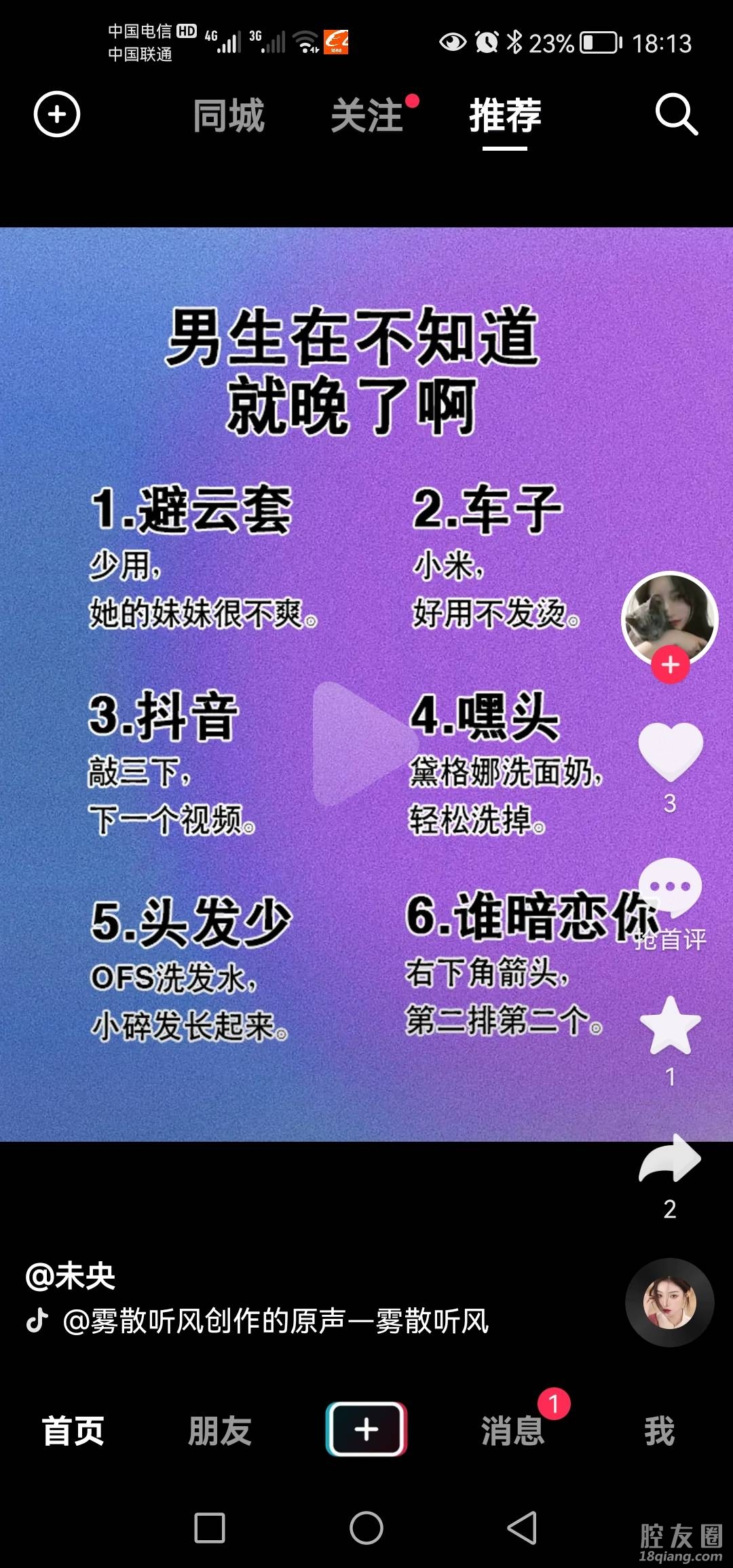Open the 雾散听风 original sound link
Screen dimensions: 733x1568
[x=275, y=1321]
